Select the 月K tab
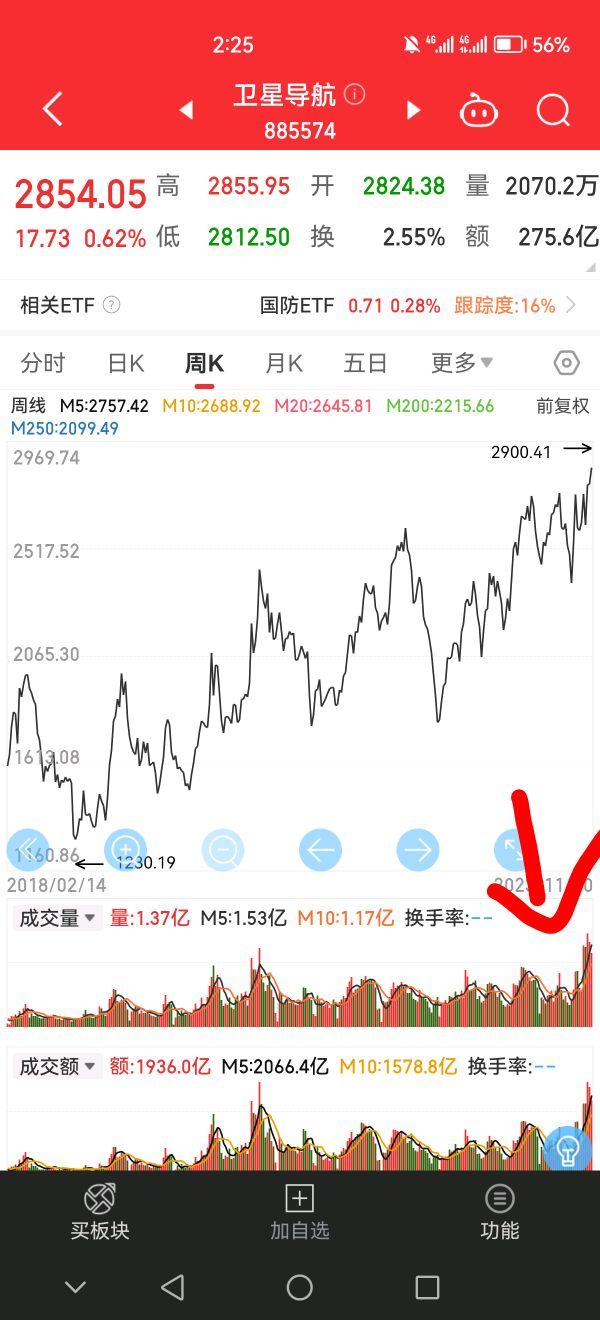 click(284, 363)
